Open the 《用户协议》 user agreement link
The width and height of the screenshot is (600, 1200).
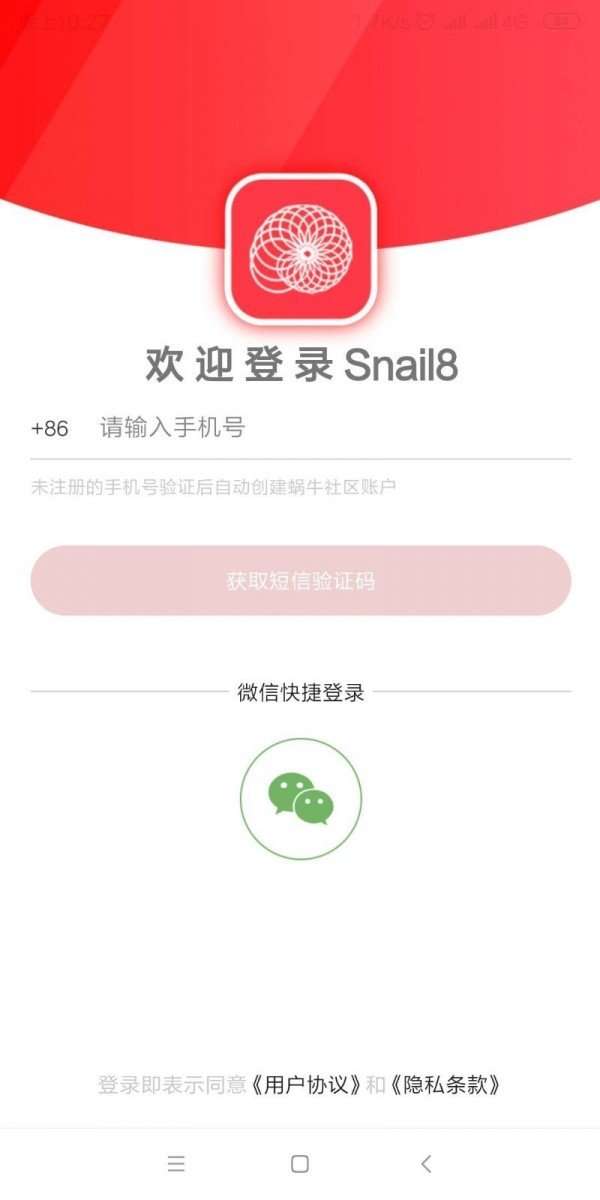click(x=305, y=1084)
